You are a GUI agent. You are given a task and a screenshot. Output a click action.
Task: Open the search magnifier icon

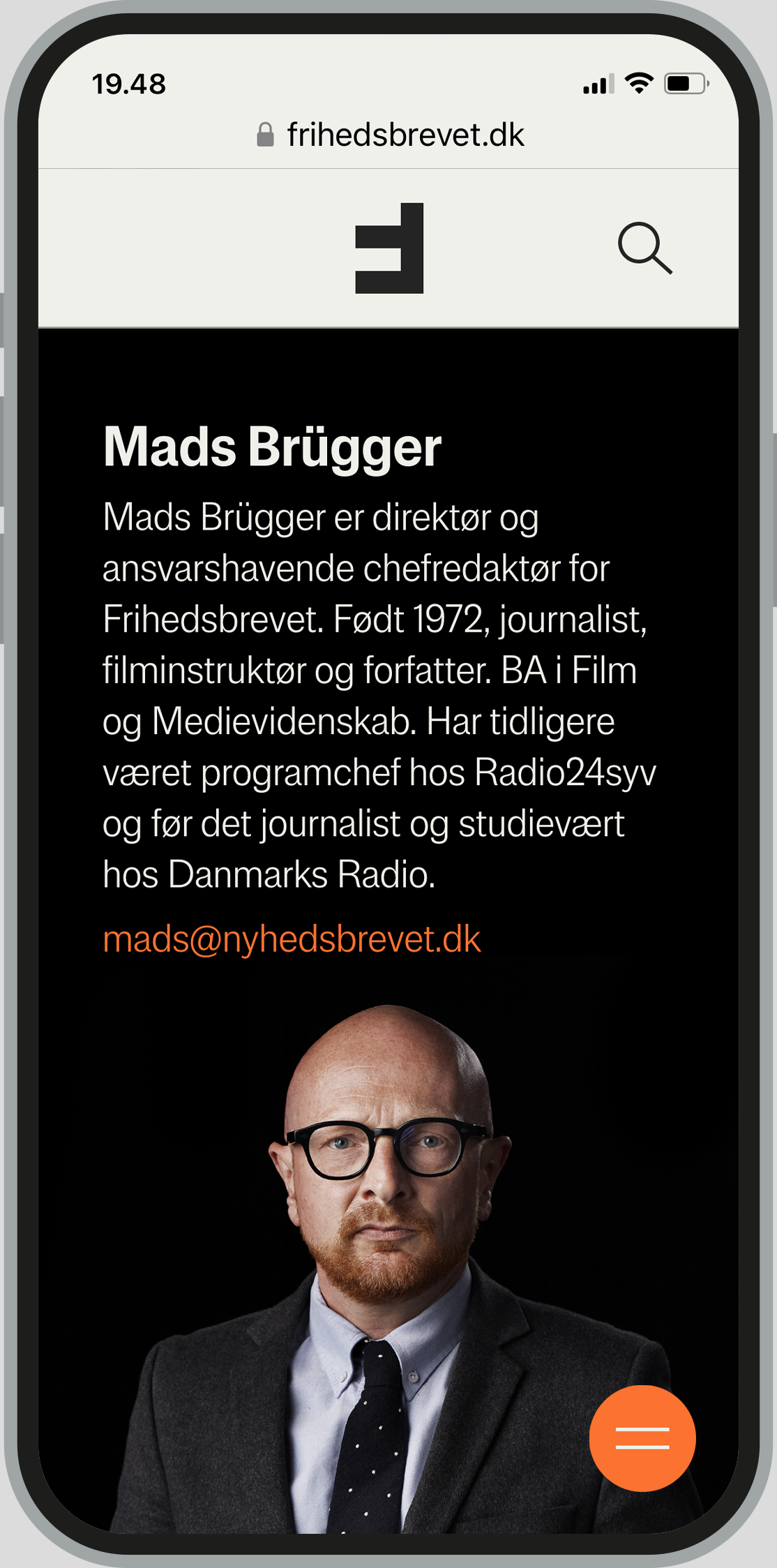[x=644, y=248]
